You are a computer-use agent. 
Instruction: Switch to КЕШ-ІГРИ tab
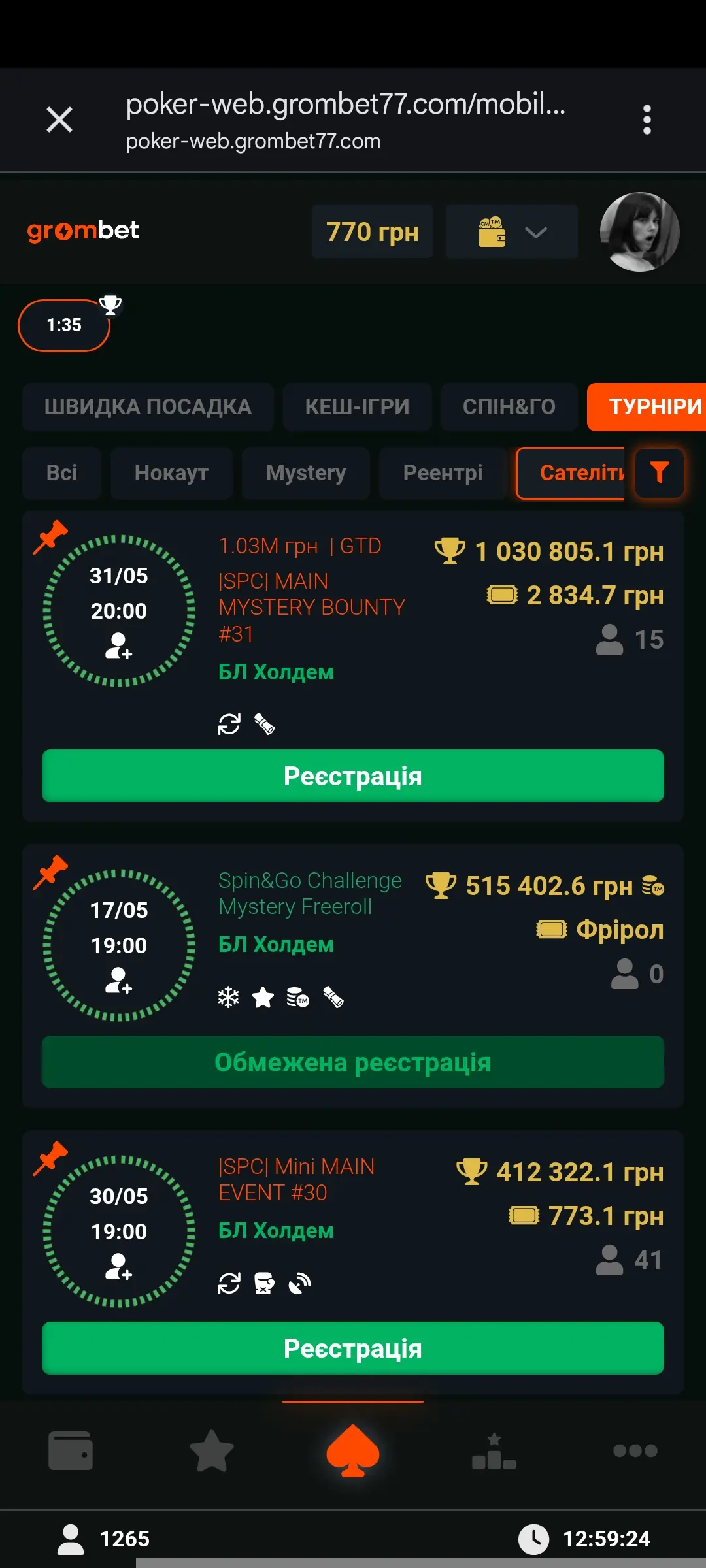[x=357, y=406]
